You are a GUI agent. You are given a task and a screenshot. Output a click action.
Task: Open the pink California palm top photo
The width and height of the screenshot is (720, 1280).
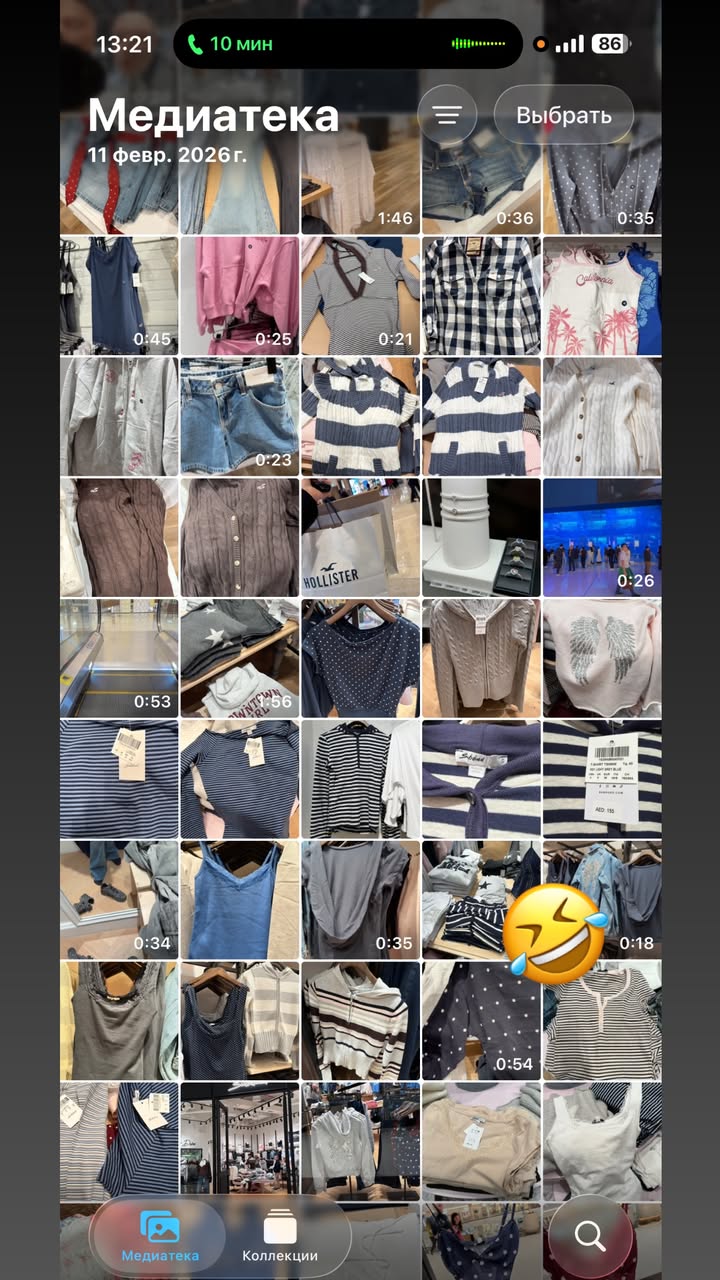tap(601, 296)
